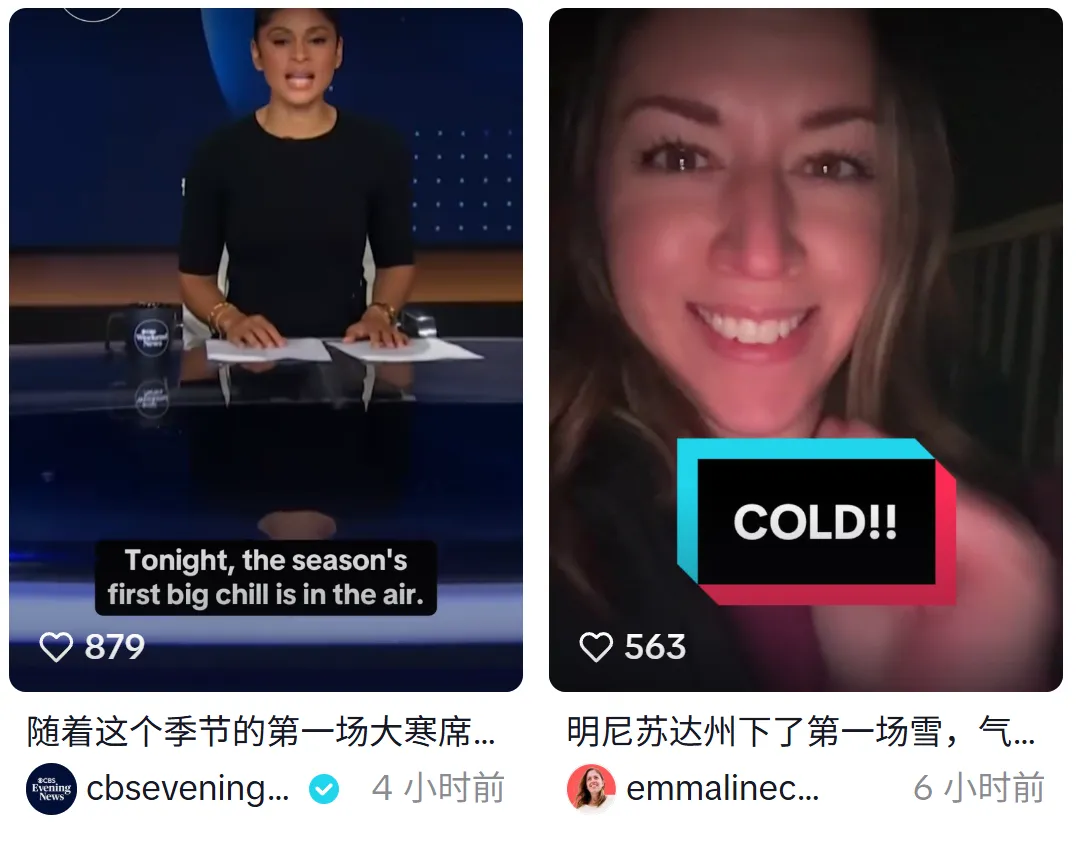This screenshot has width=1079, height=843.
Task: Tap the emmalinec profile avatar
Action: tap(591, 788)
